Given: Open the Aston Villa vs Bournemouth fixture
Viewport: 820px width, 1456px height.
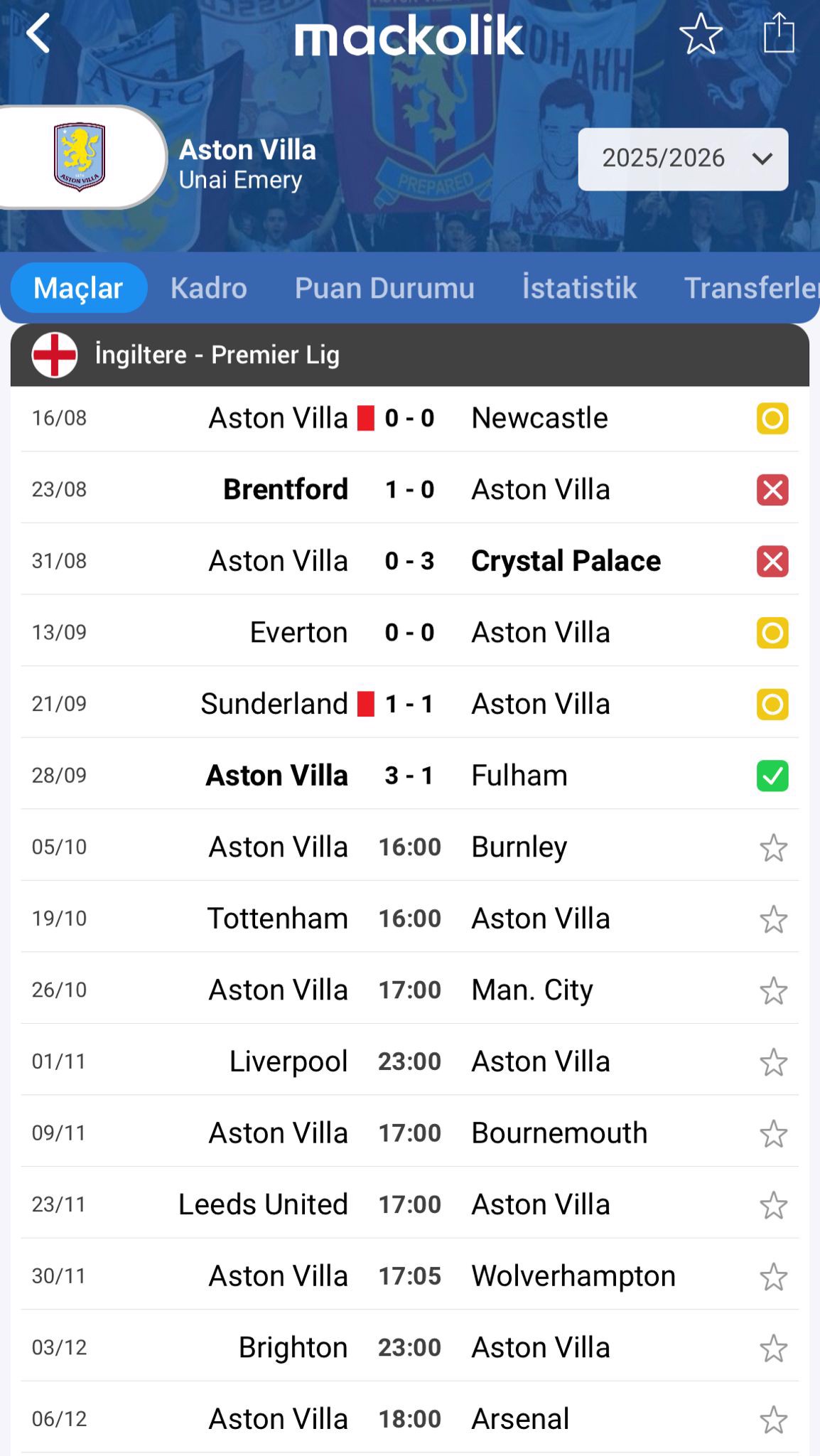Looking at the screenshot, I should pos(410,1133).
